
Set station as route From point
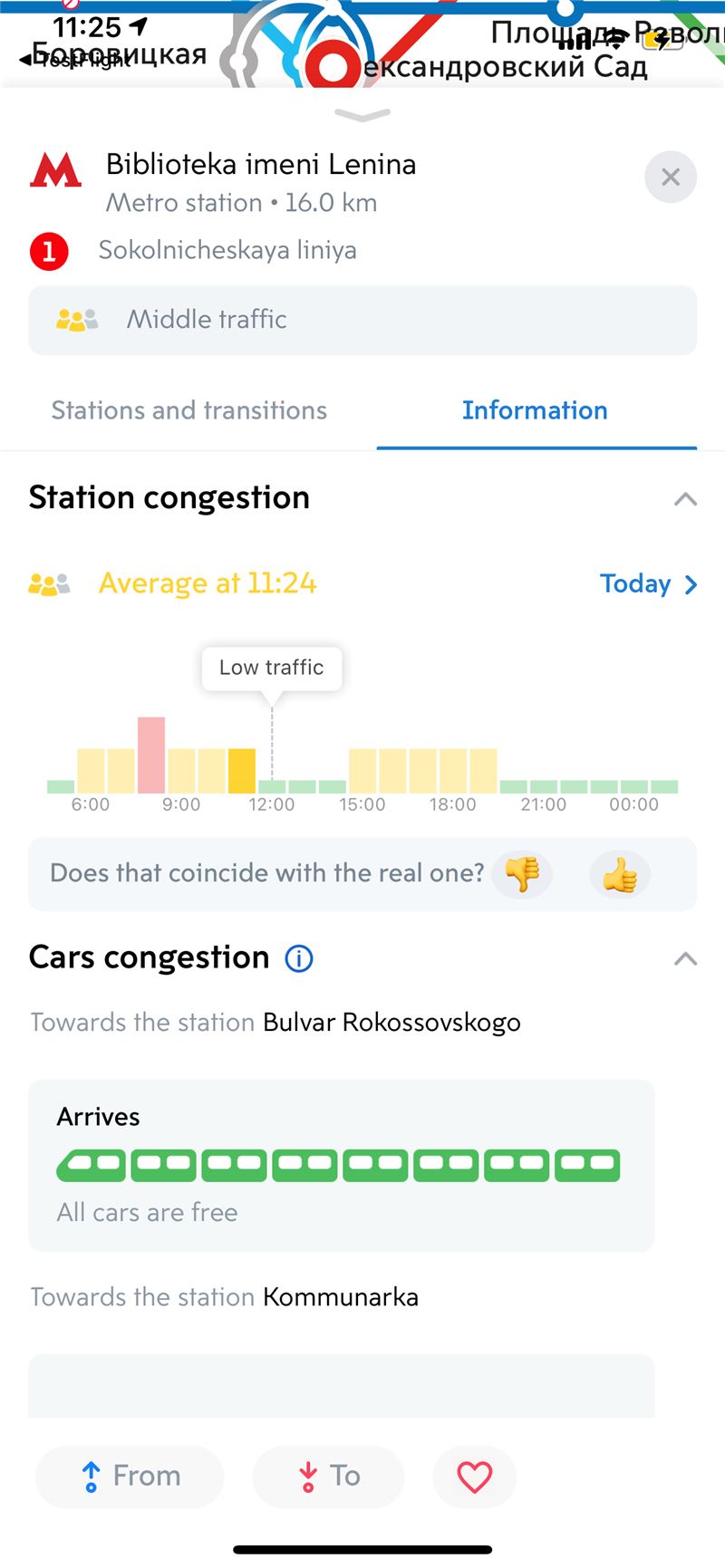click(130, 1477)
